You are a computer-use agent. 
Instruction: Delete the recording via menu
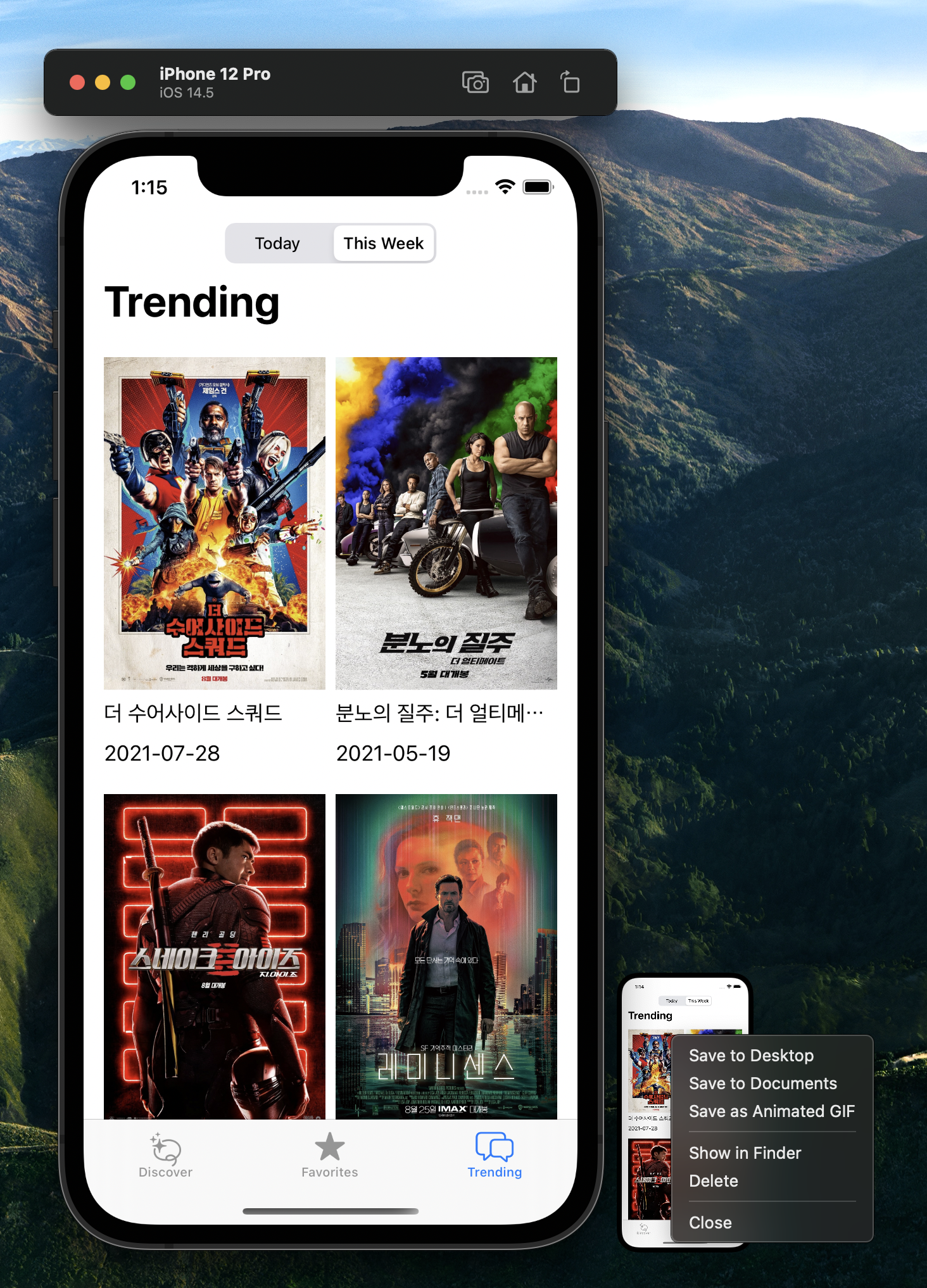(x=714, y=1181)
